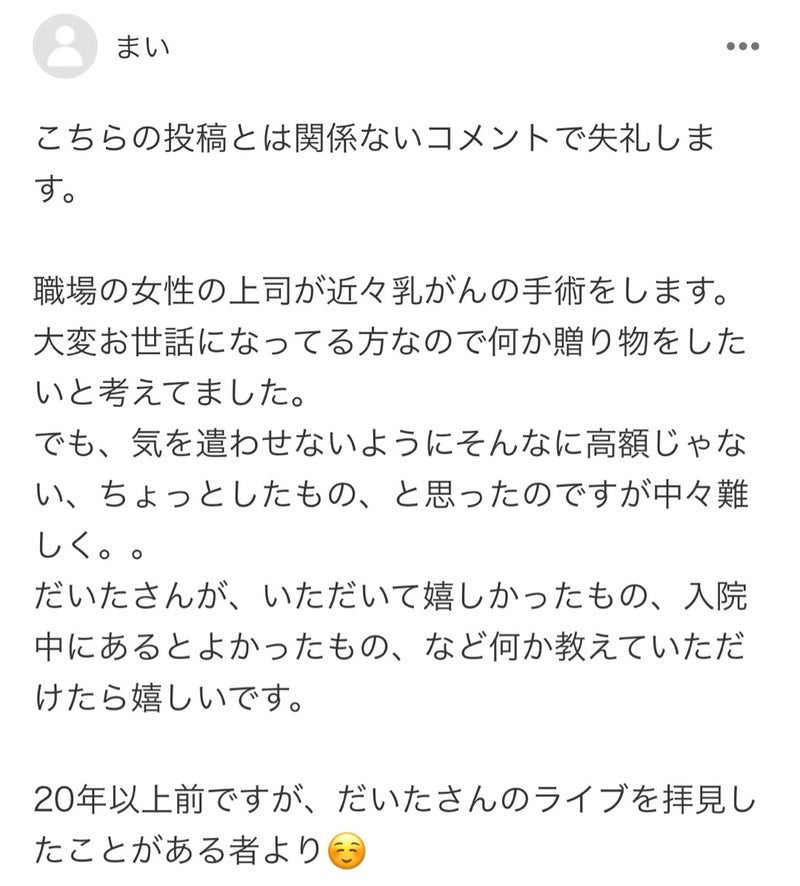Open the overflow menu on まい's comment

743,47
